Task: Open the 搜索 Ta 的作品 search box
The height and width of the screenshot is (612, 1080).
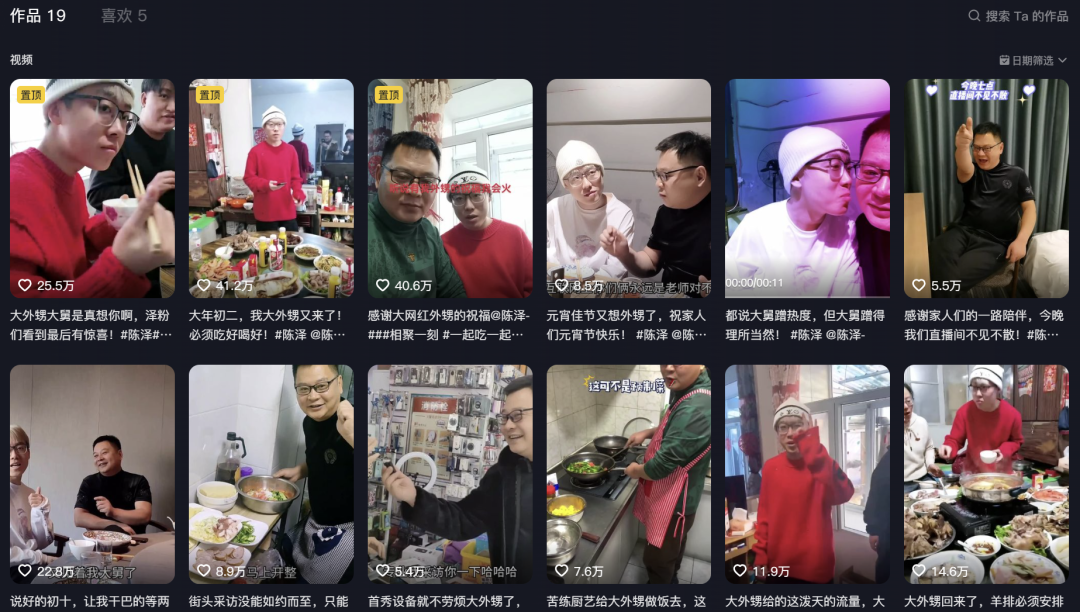Action: [x=1018, y=16]
